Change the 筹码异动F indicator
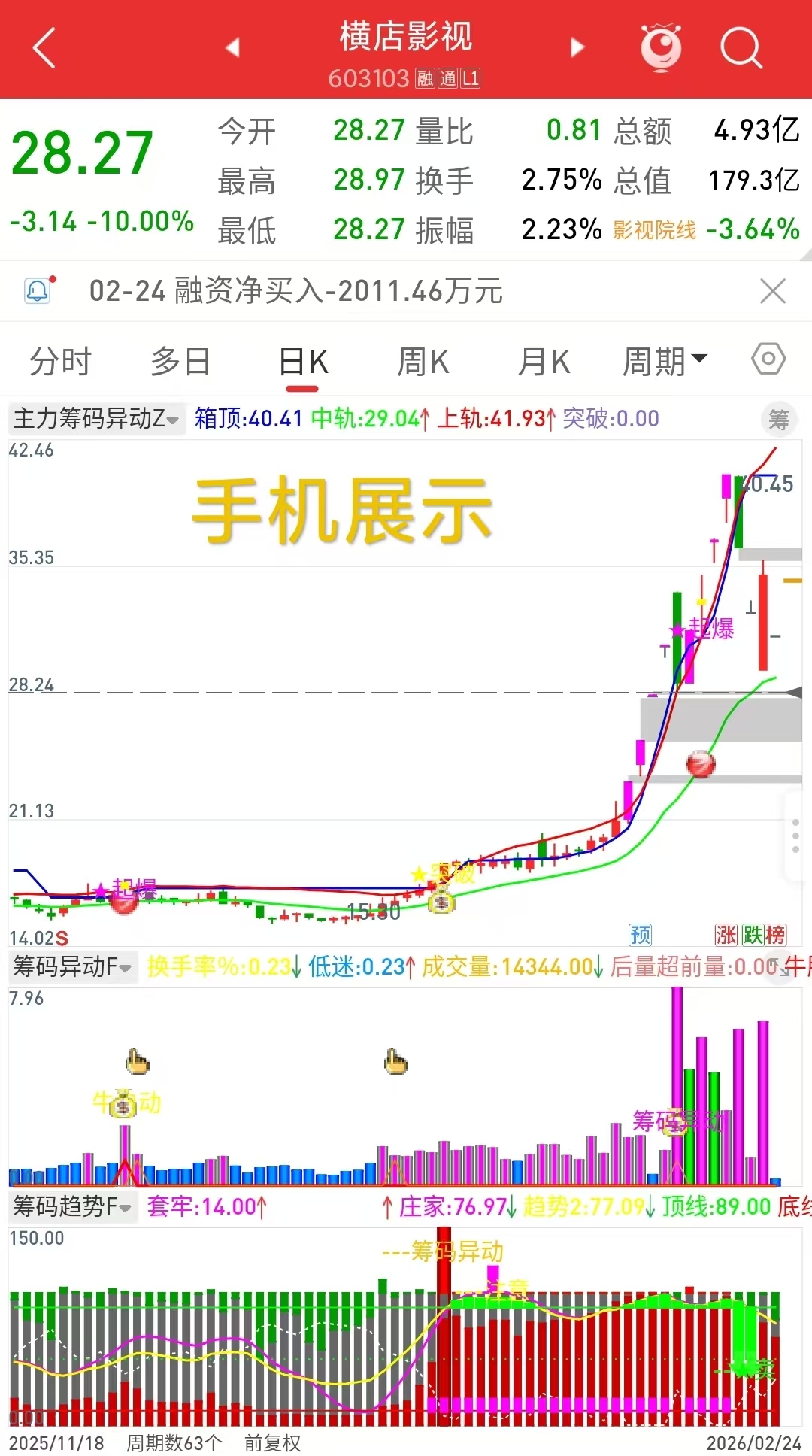This screenshot has height=1456, width=812. [72, 966]
